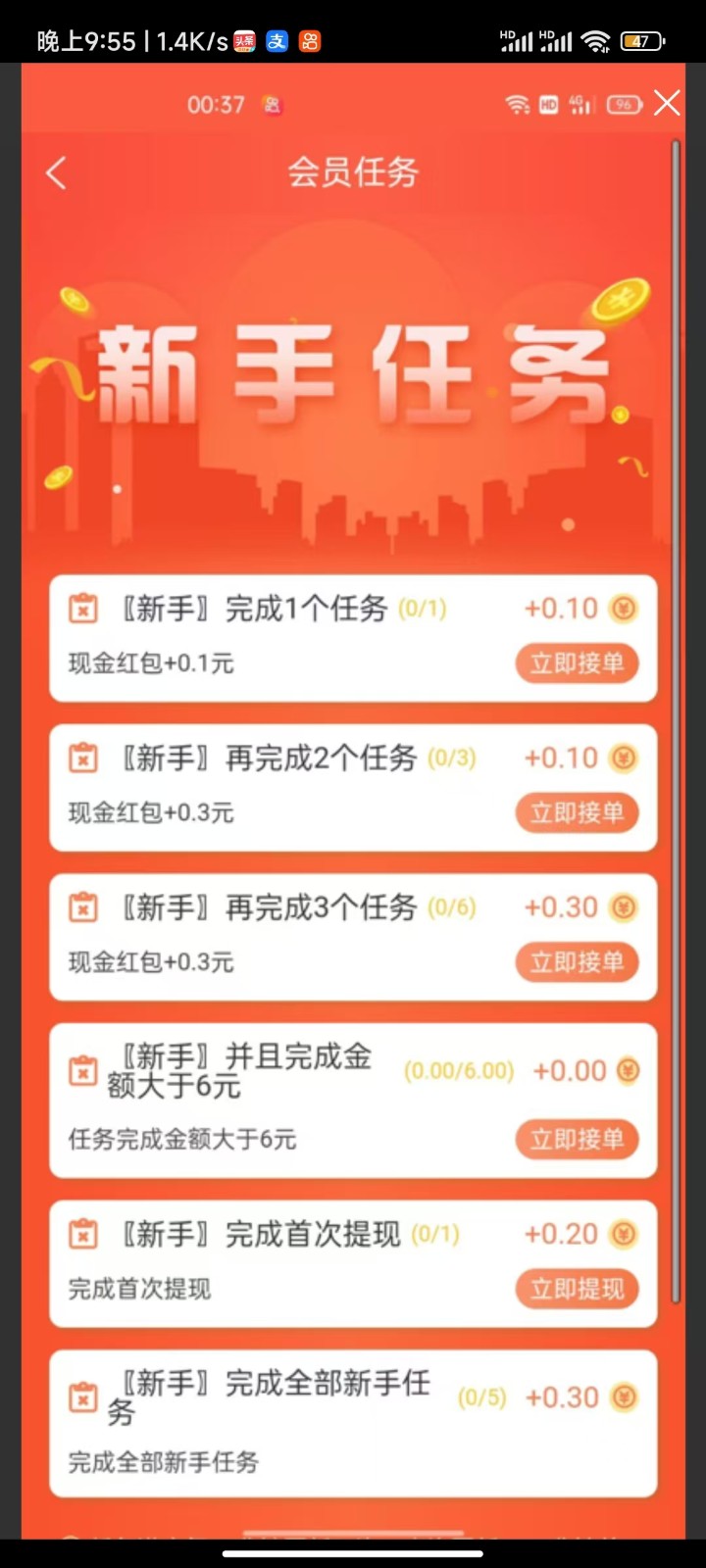
Task: Tap 立即接单 for 再完成2个任务
Action: pos(577,812)
